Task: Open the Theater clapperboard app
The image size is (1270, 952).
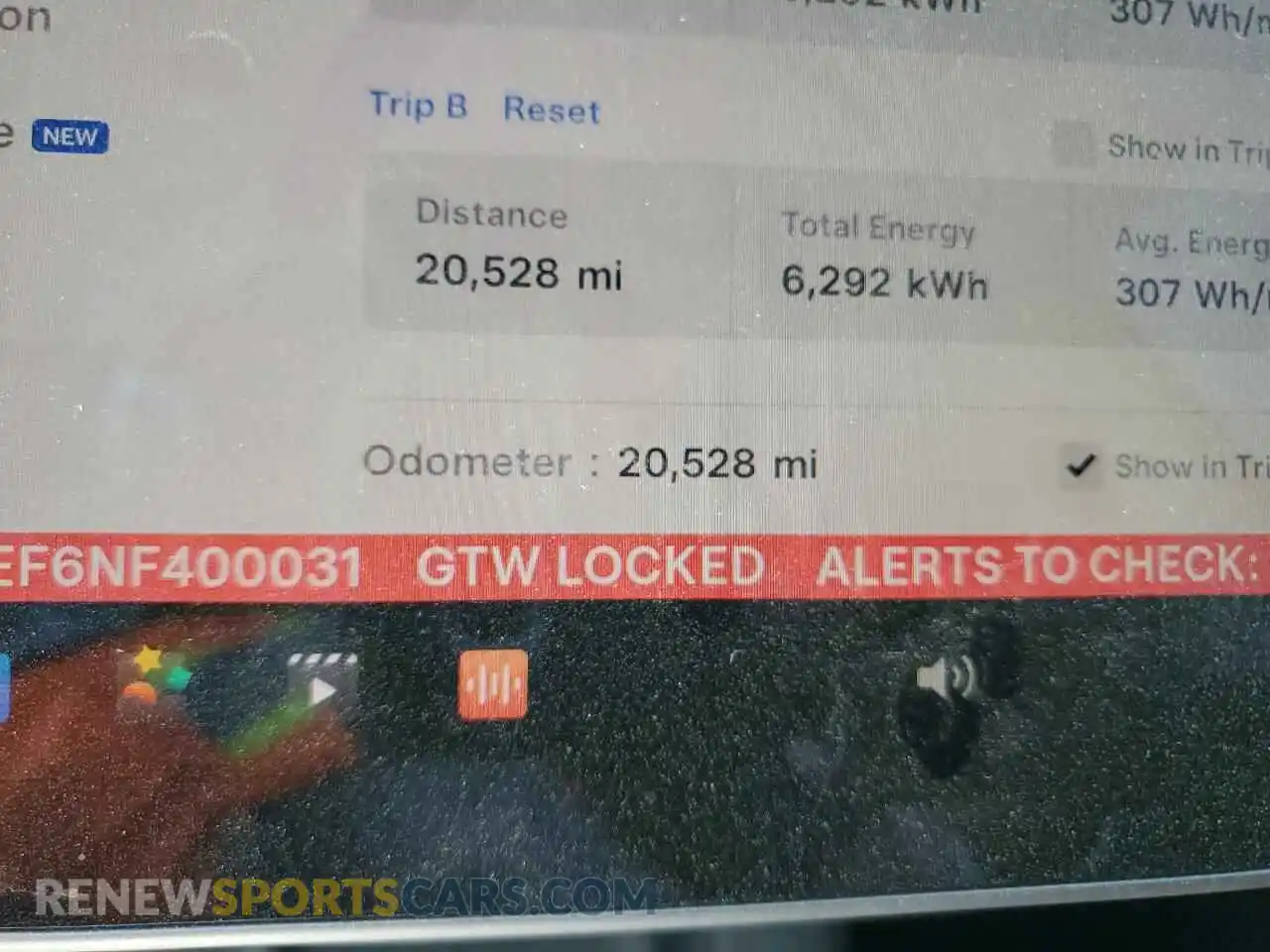Action: (x=321, y=682)
